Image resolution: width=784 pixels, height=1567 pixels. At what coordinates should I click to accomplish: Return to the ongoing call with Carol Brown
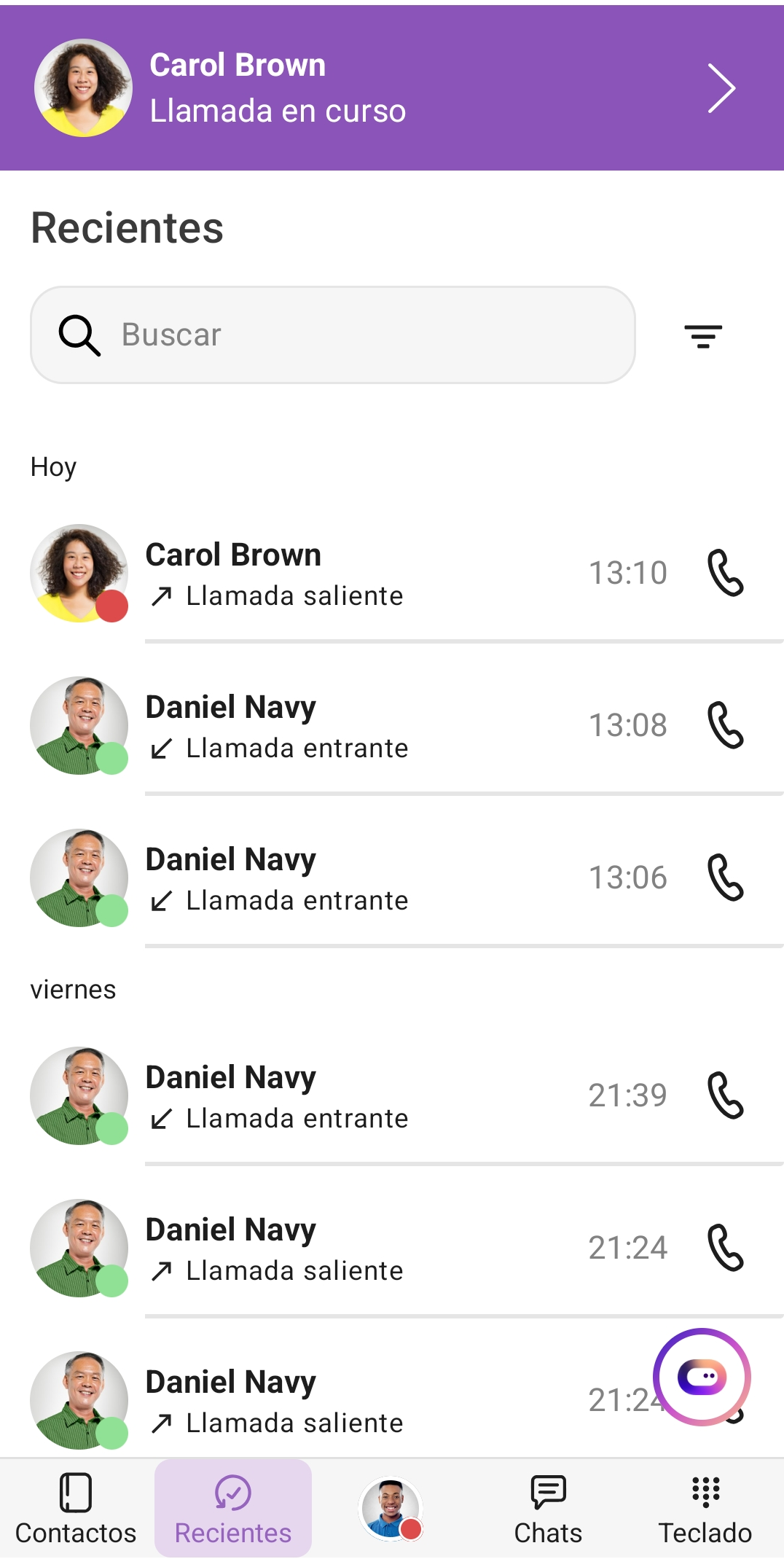392,88
